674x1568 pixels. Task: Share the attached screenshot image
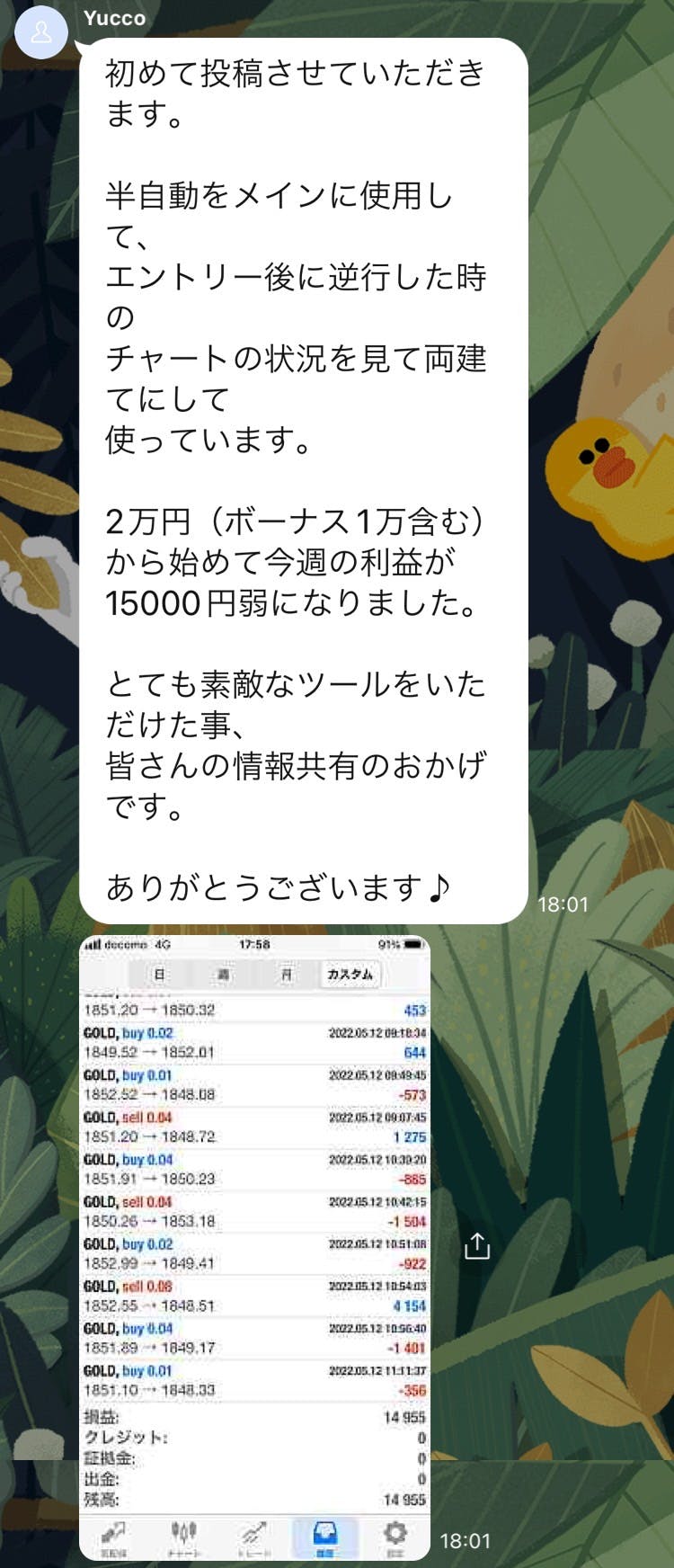(x=477, y=1246)
